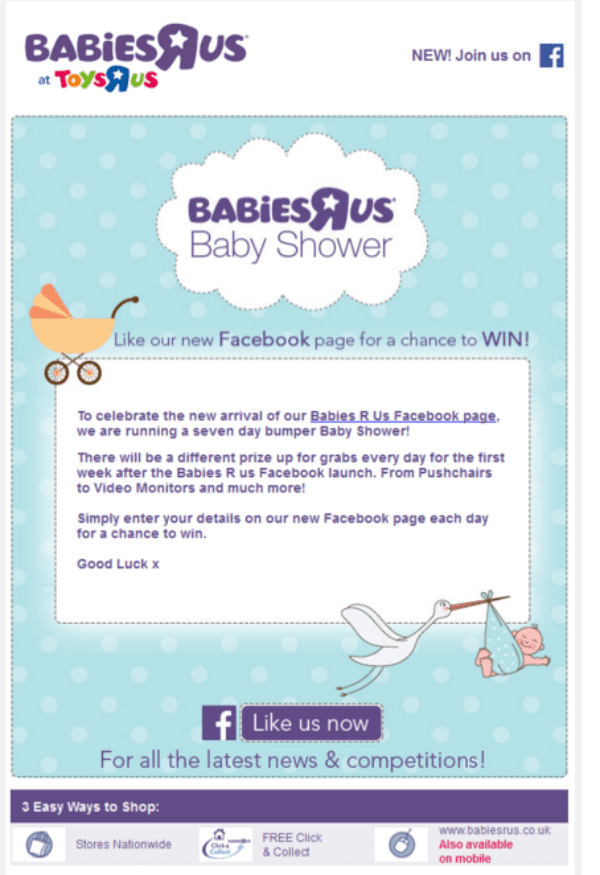The width and height of the screenshot is (600, 875).
Task: Open the underlined Babies R Us Facebook page link
Action: coord(403,415)
